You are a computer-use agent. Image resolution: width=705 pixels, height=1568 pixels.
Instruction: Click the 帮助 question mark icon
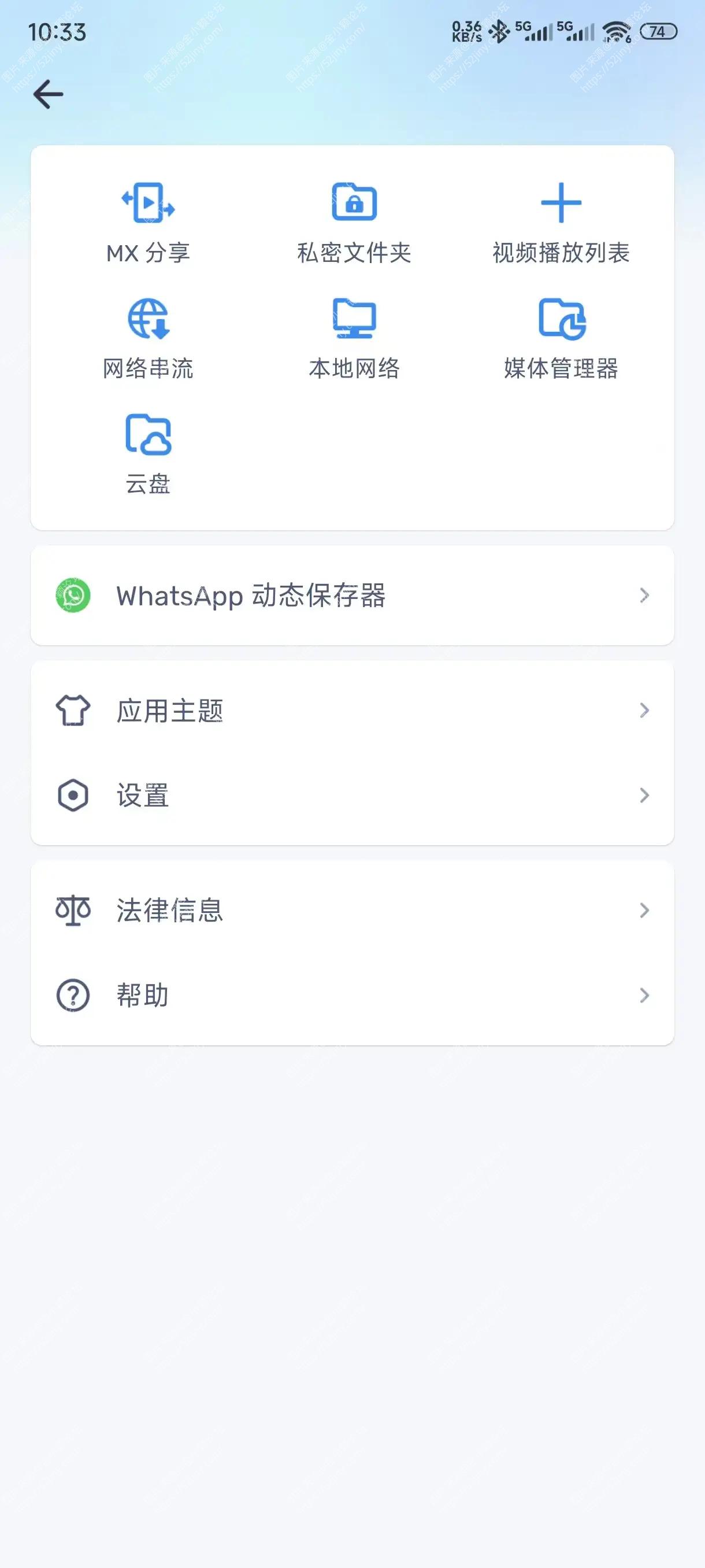click(x=72, y=995)
